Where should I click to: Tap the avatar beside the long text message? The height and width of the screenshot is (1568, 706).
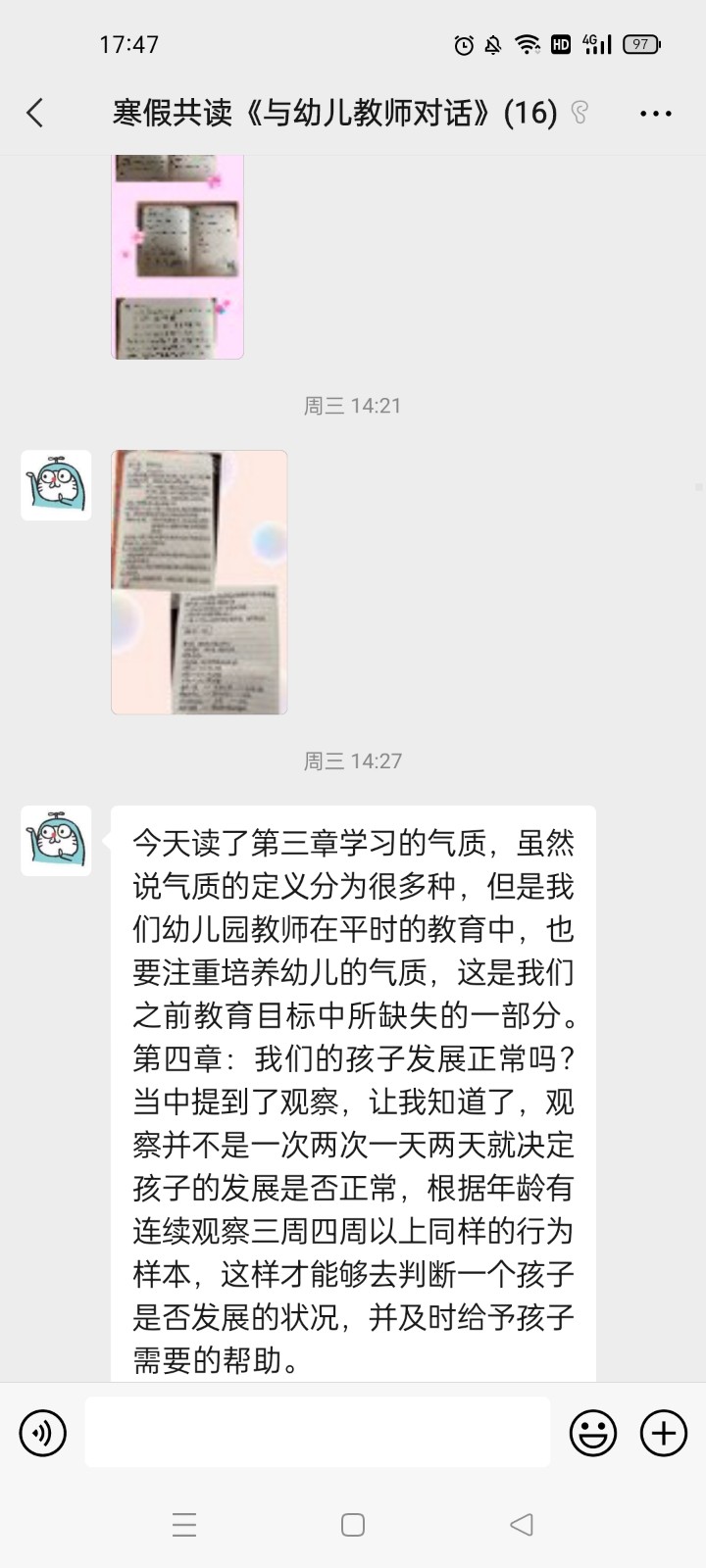click(x=56, y=841)
